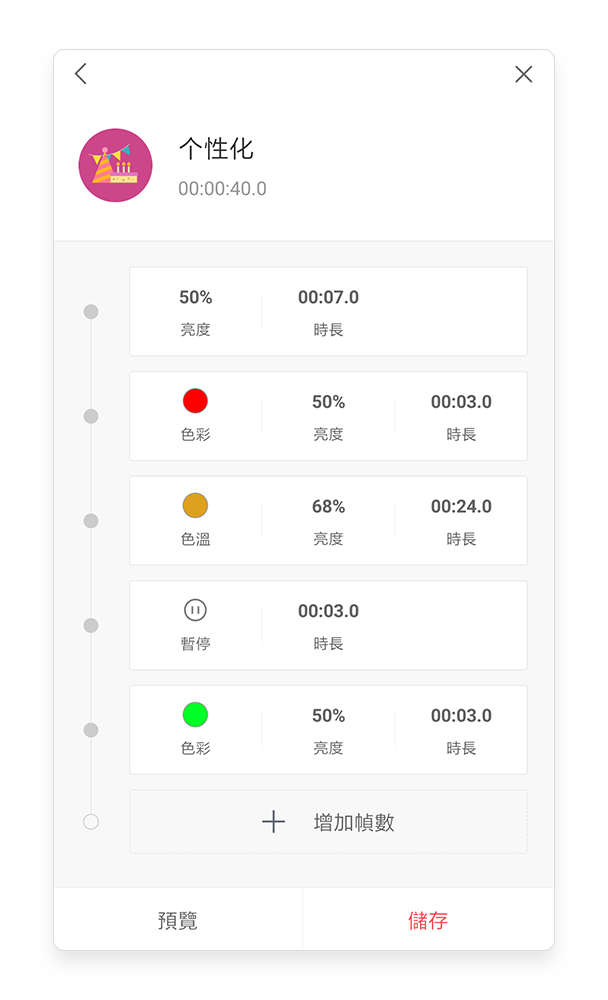Pick the red 色彩 color swatch
This screenshot has width=608, height=1000.
pos(195,401)
